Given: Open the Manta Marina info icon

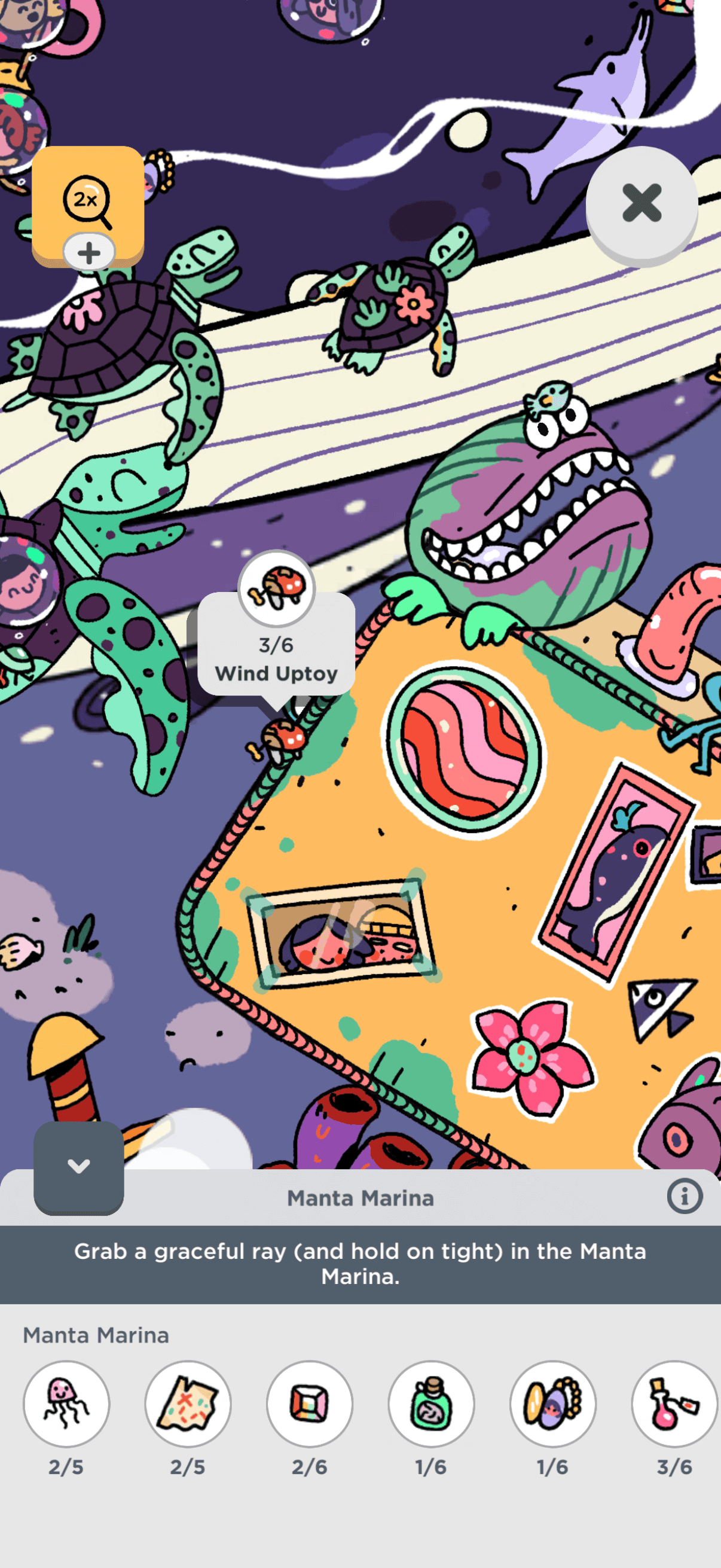Looking at the screenshot, I should (x=684, y=1197).
